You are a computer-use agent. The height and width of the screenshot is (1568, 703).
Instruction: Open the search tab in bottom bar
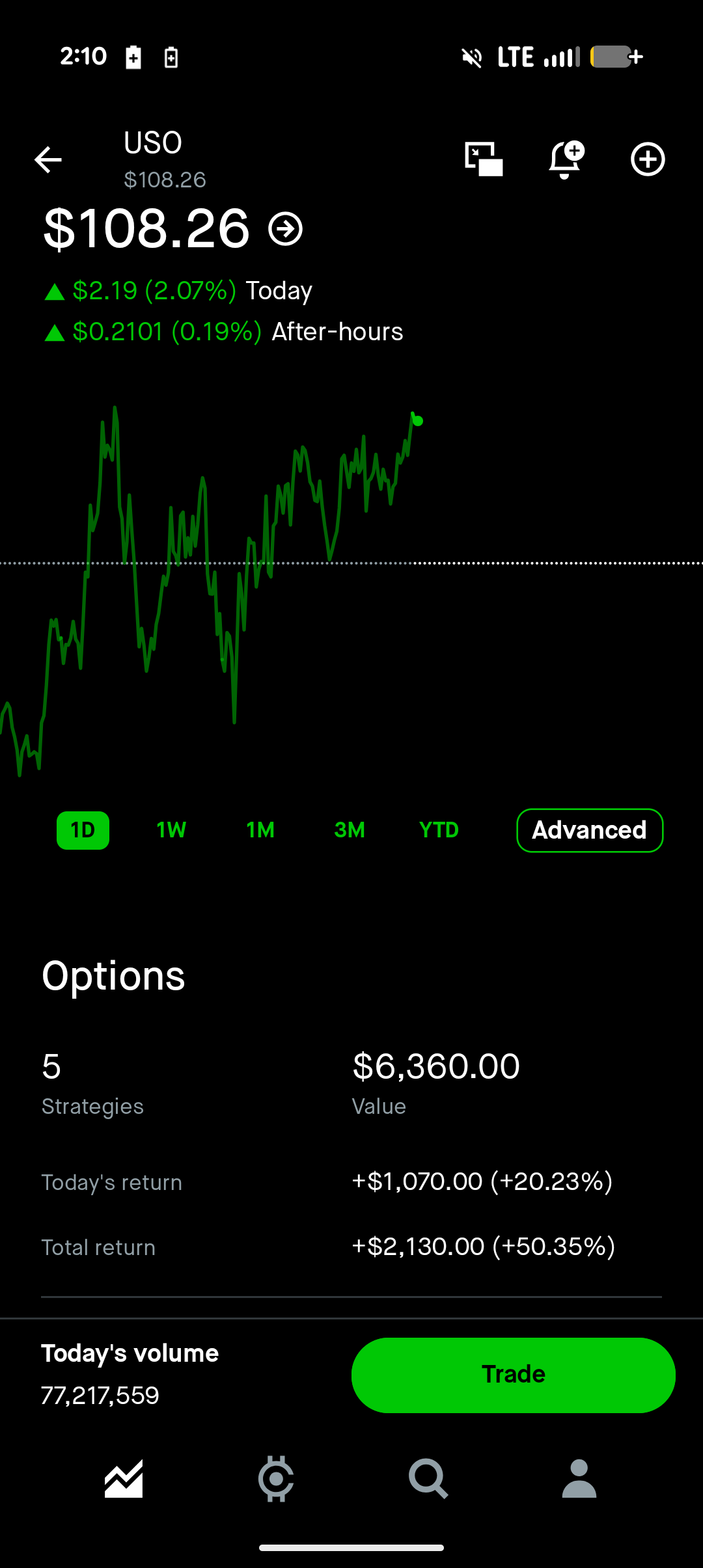click(428, 1479)
